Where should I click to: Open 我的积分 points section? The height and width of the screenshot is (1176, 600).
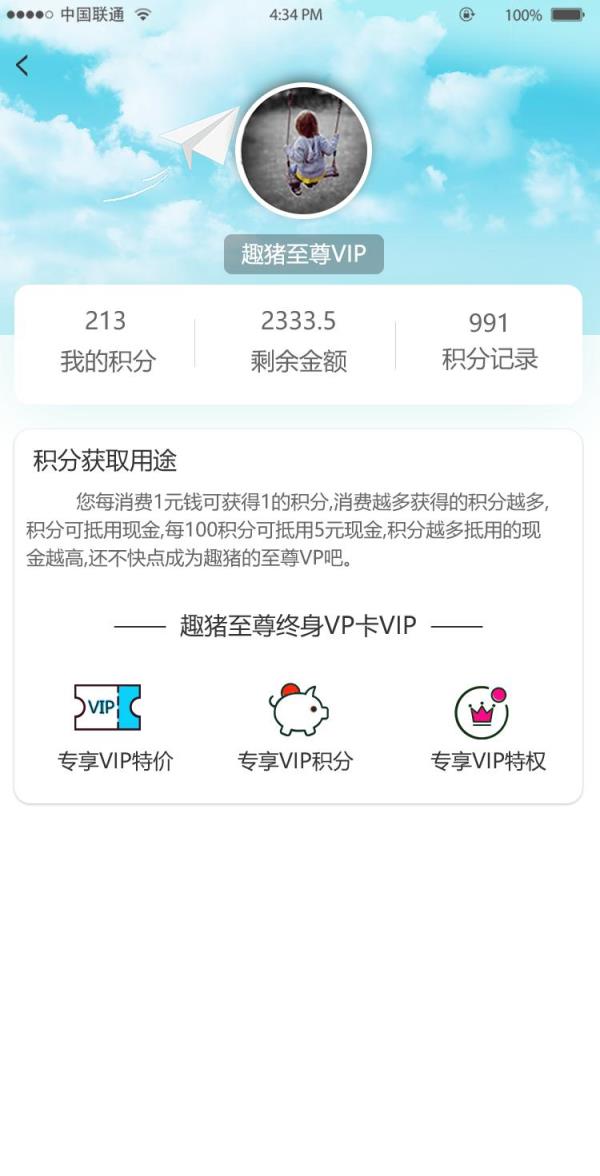[x=107, y=342]
